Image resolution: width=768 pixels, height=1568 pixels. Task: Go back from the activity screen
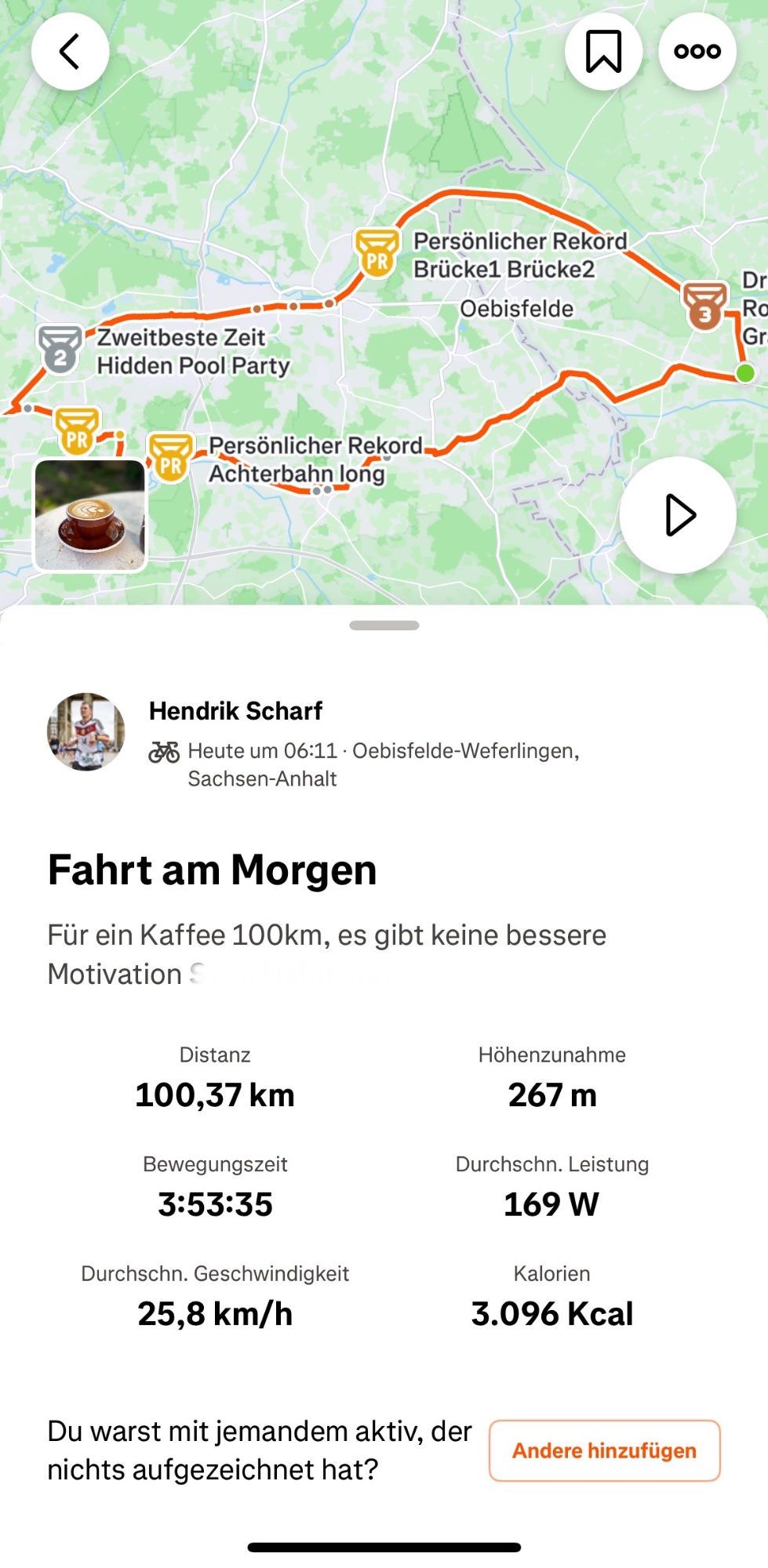(x=70, y=52)
